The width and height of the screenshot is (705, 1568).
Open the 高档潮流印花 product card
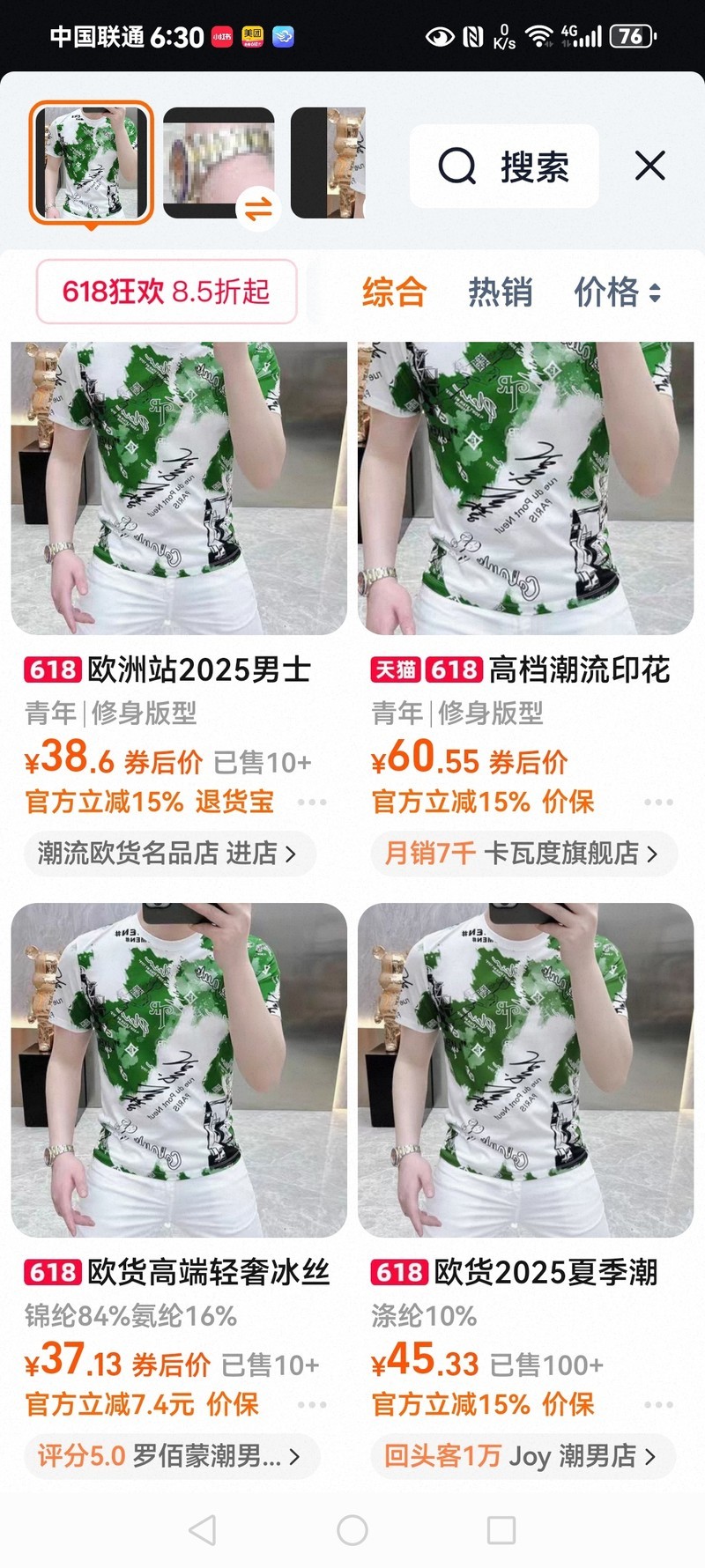pos(525,489)
